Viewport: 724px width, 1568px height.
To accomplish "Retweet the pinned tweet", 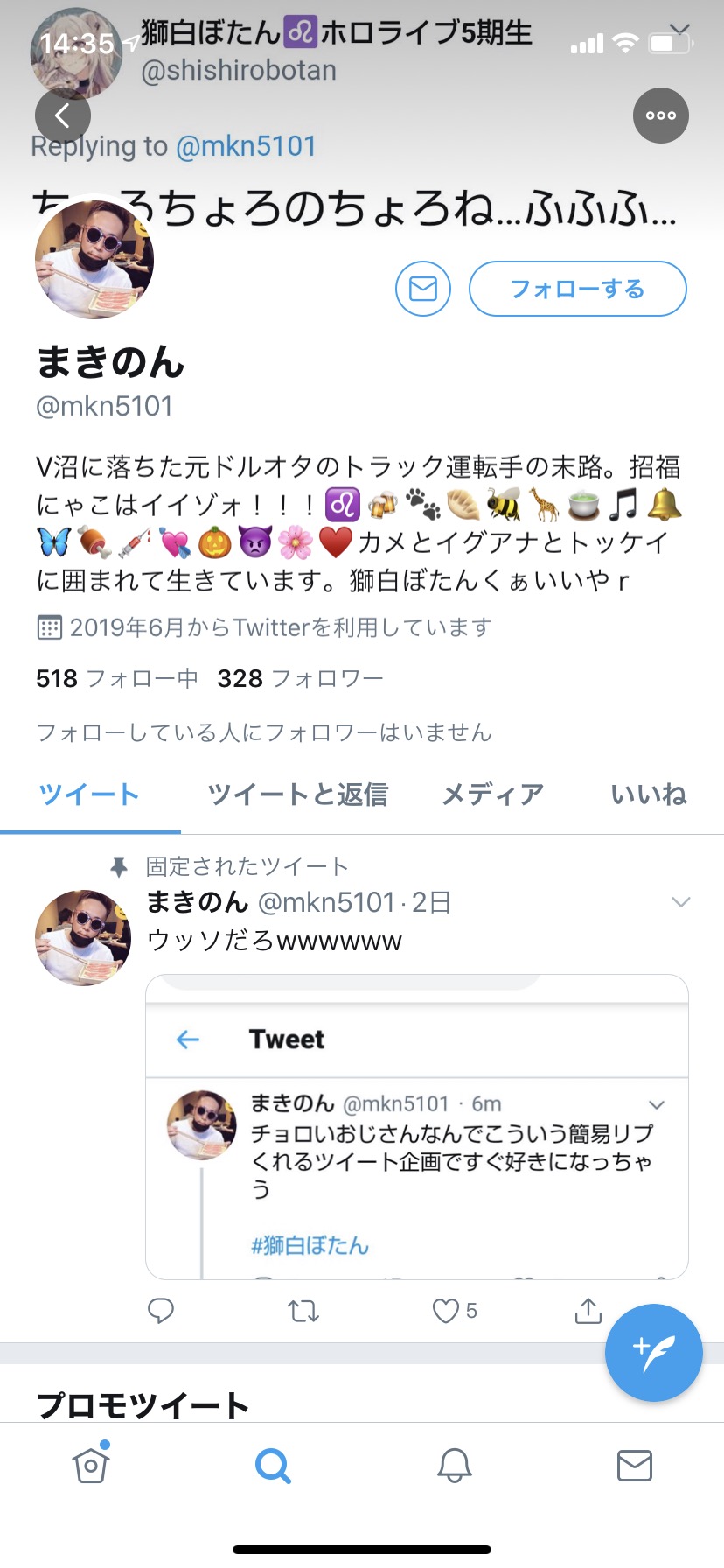I will pyautogui.click(x=303, y=1311).
